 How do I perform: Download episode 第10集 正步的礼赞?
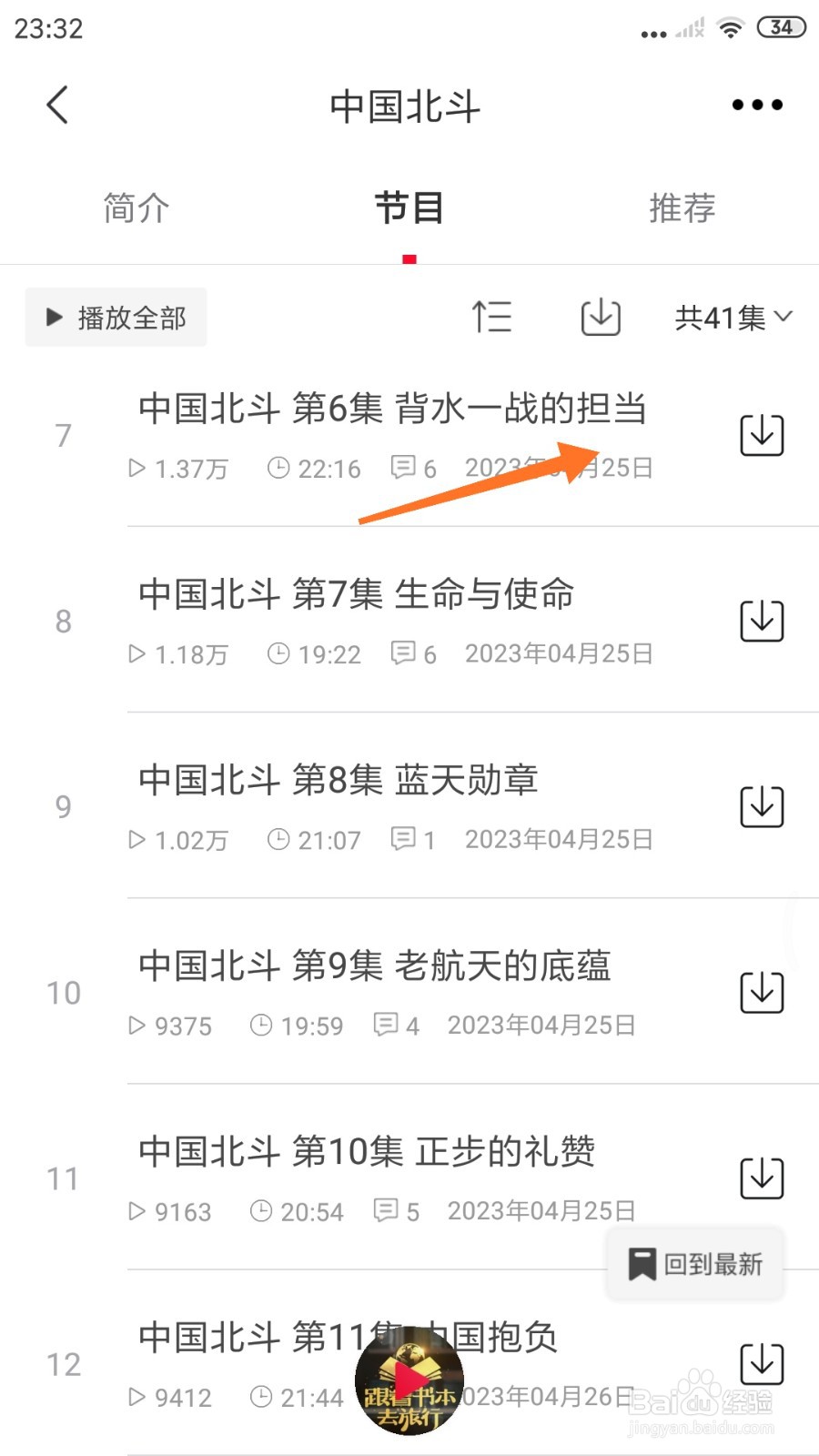tap(761, 1177)
